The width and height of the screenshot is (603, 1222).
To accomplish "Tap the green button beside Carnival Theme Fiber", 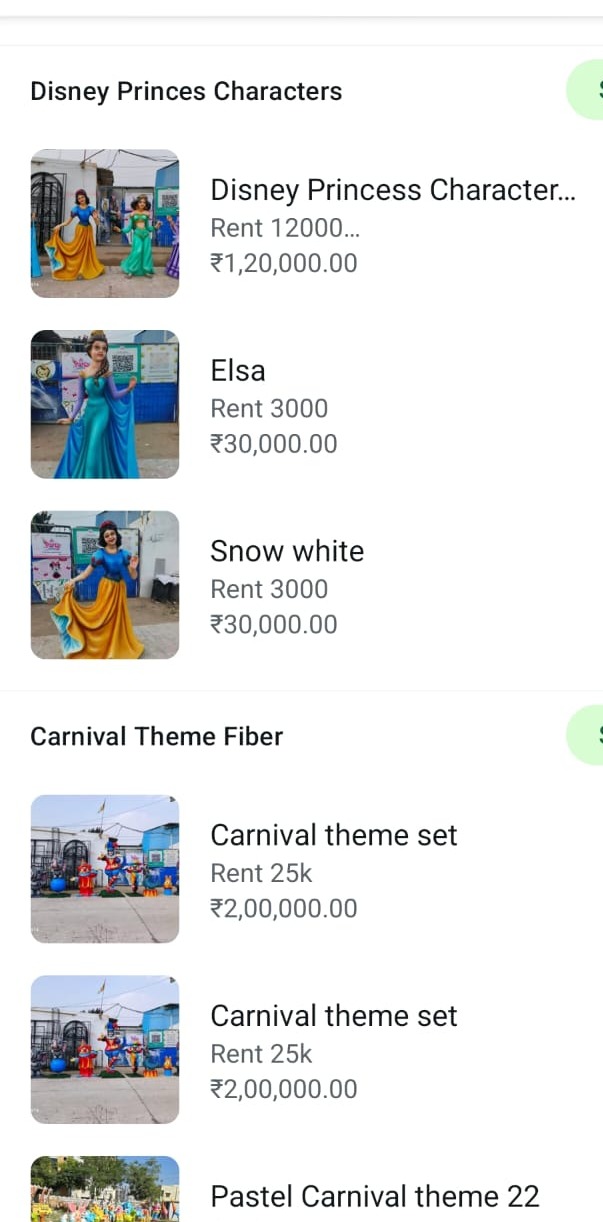I will click(x=589, y=735).
